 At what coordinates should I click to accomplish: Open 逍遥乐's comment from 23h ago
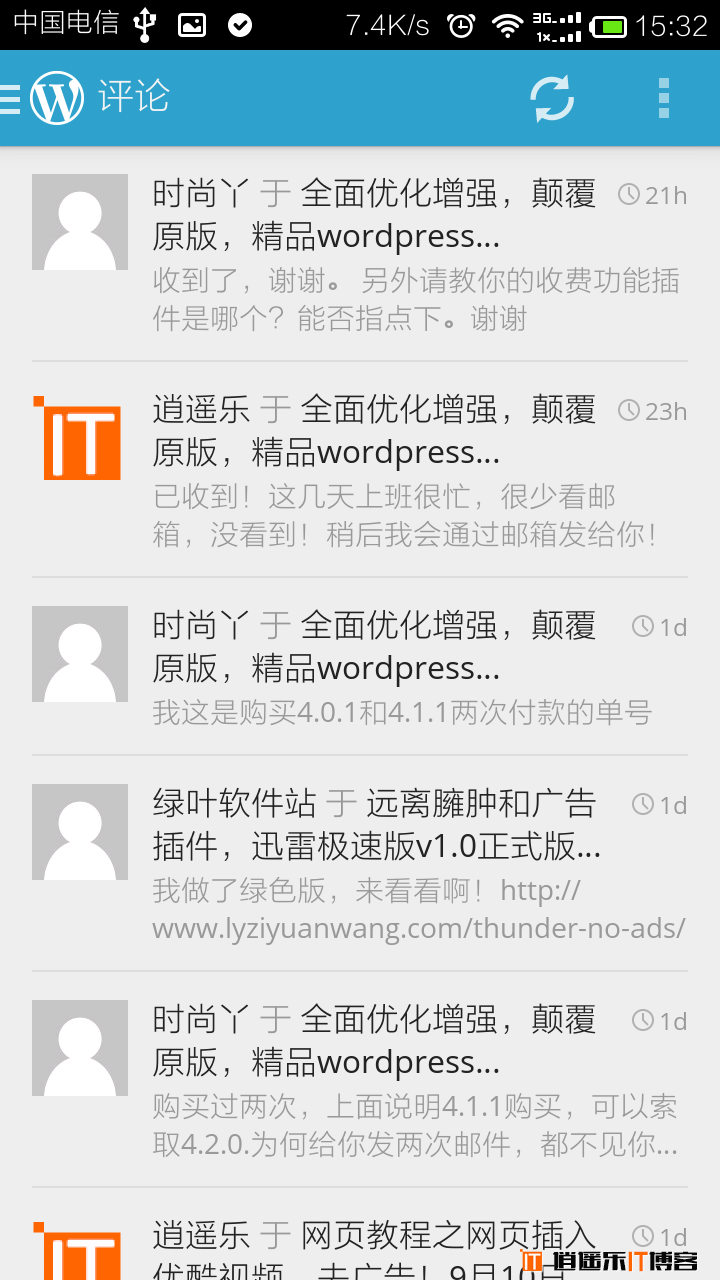tap(360, 469)
